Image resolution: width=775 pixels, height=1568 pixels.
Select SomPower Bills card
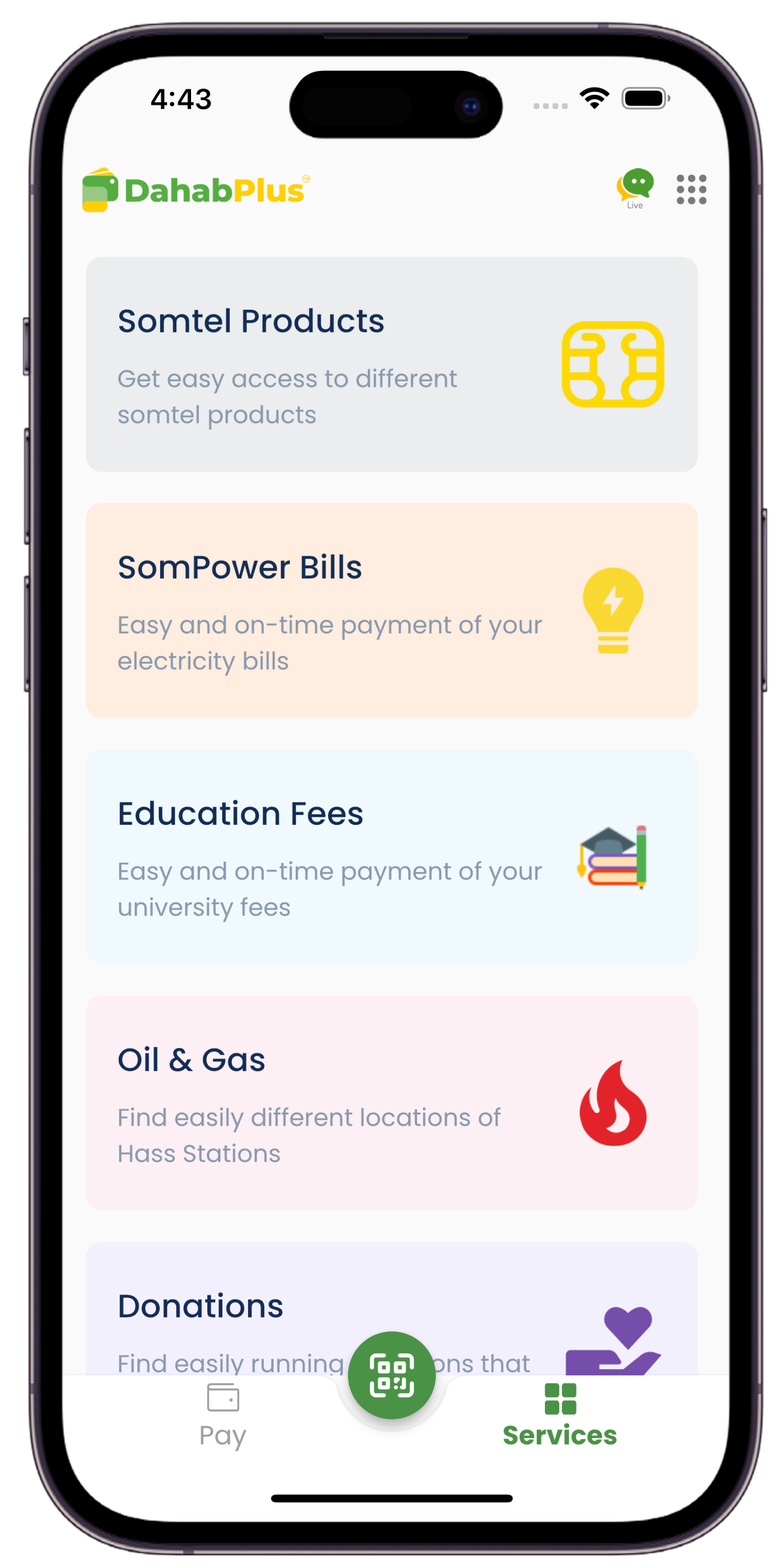391,610
